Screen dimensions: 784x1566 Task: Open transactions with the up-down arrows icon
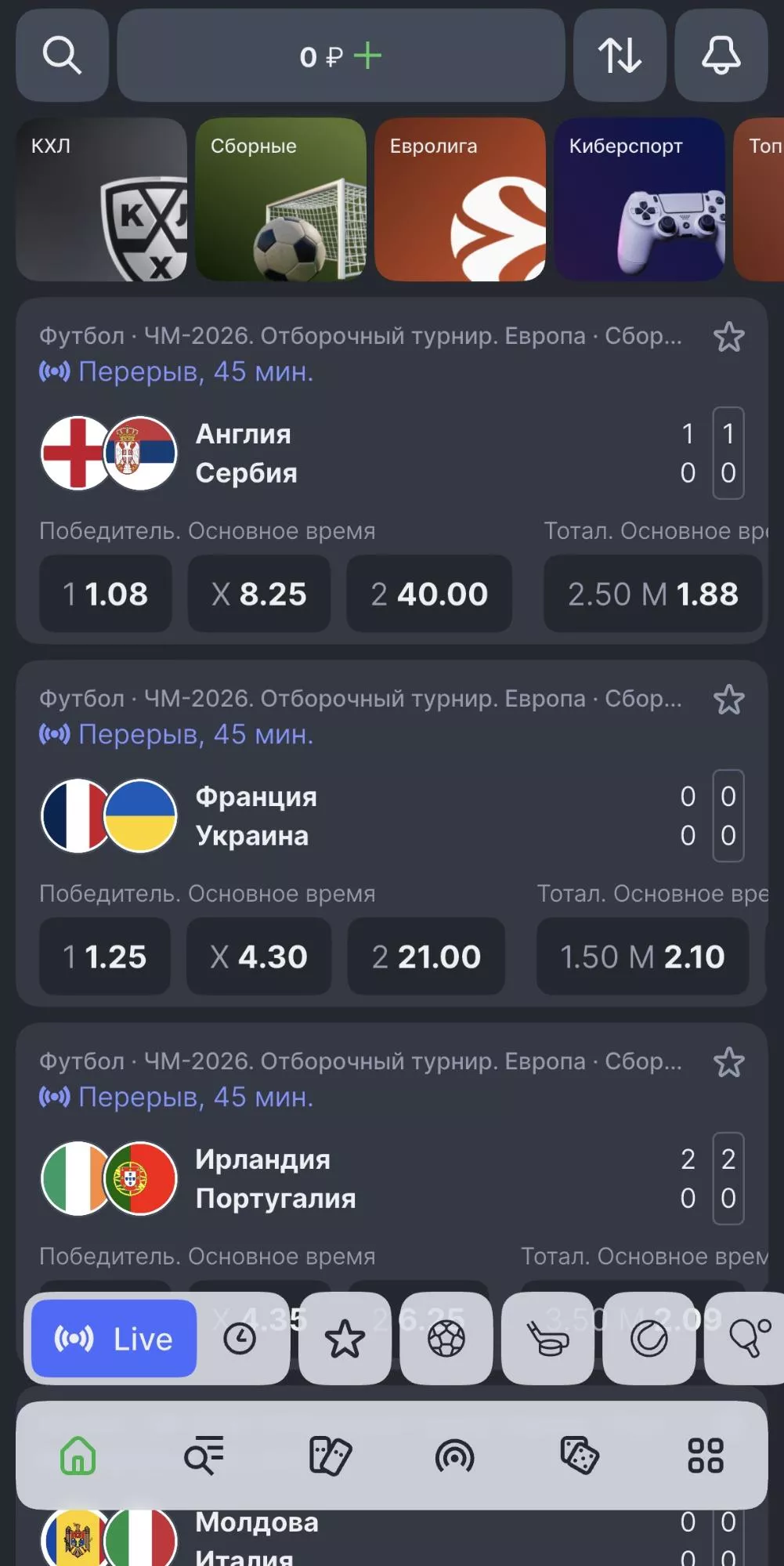pos(618,56)
